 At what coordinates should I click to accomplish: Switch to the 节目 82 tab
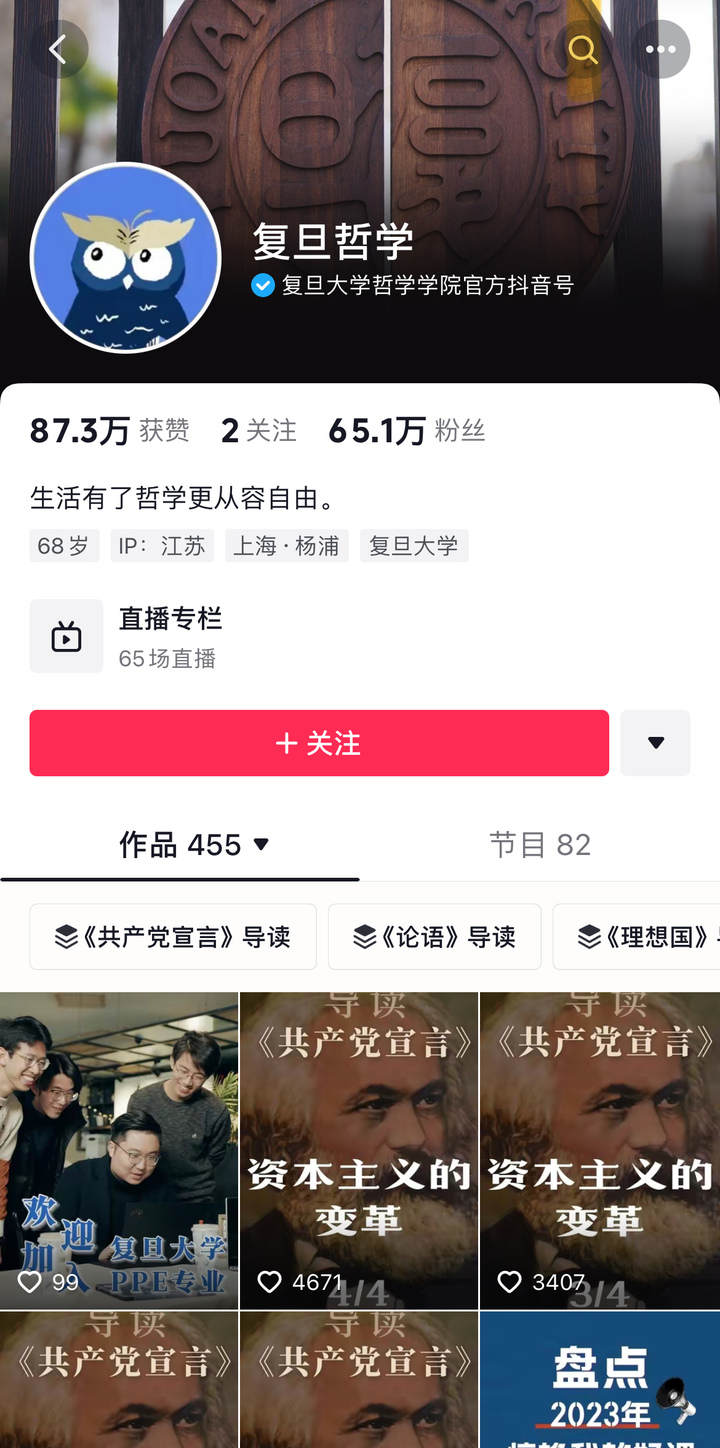pyautogui.click(x=539, y=845)
